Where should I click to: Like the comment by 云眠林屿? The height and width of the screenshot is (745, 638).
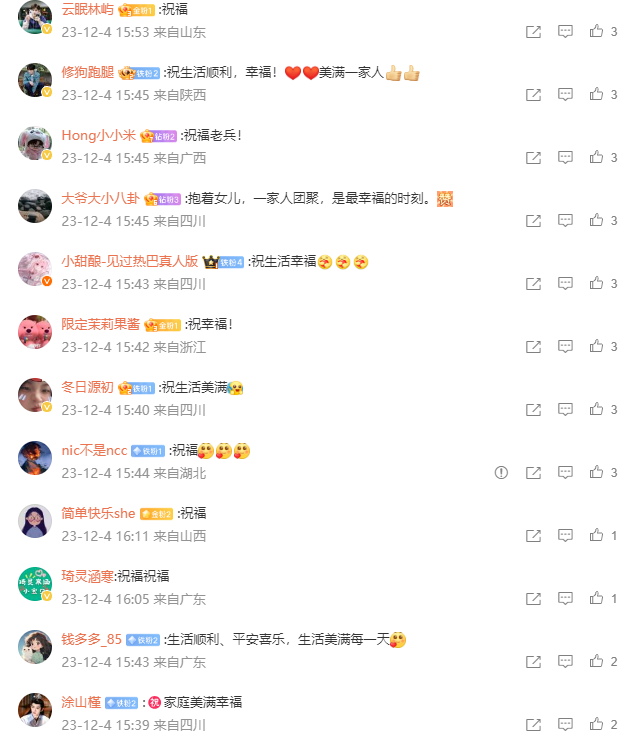[596, 32]
